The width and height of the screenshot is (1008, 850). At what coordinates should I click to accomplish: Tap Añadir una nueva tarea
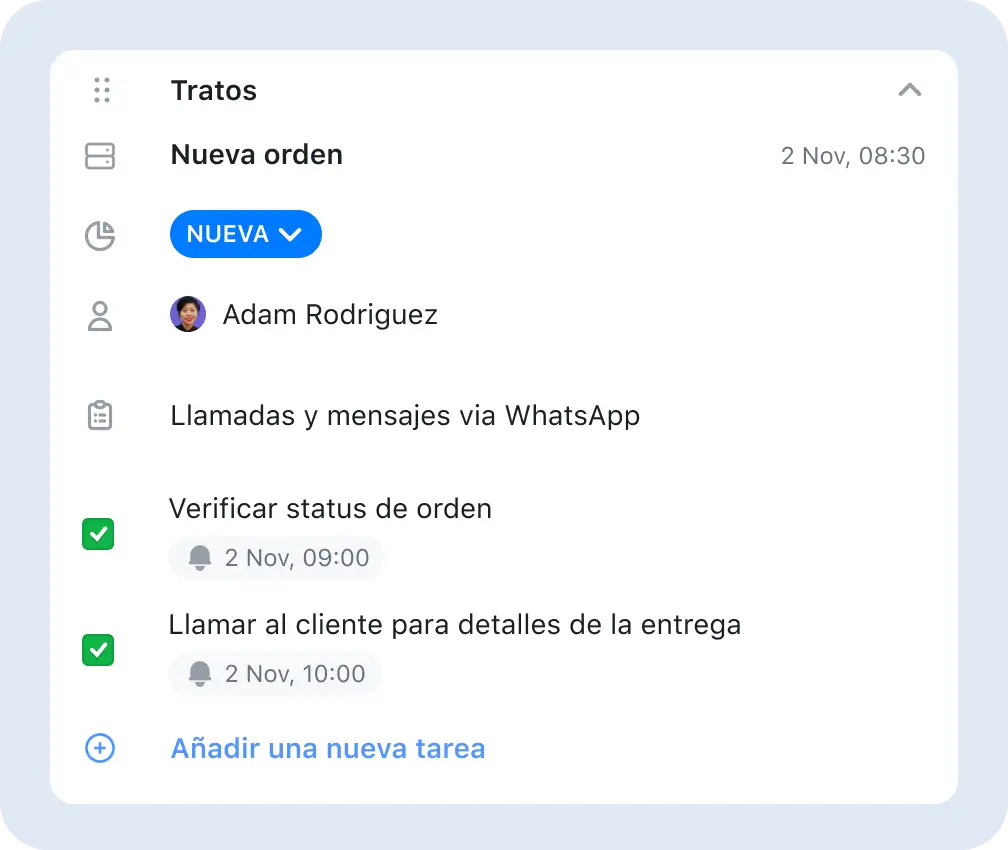pos(327,748)
